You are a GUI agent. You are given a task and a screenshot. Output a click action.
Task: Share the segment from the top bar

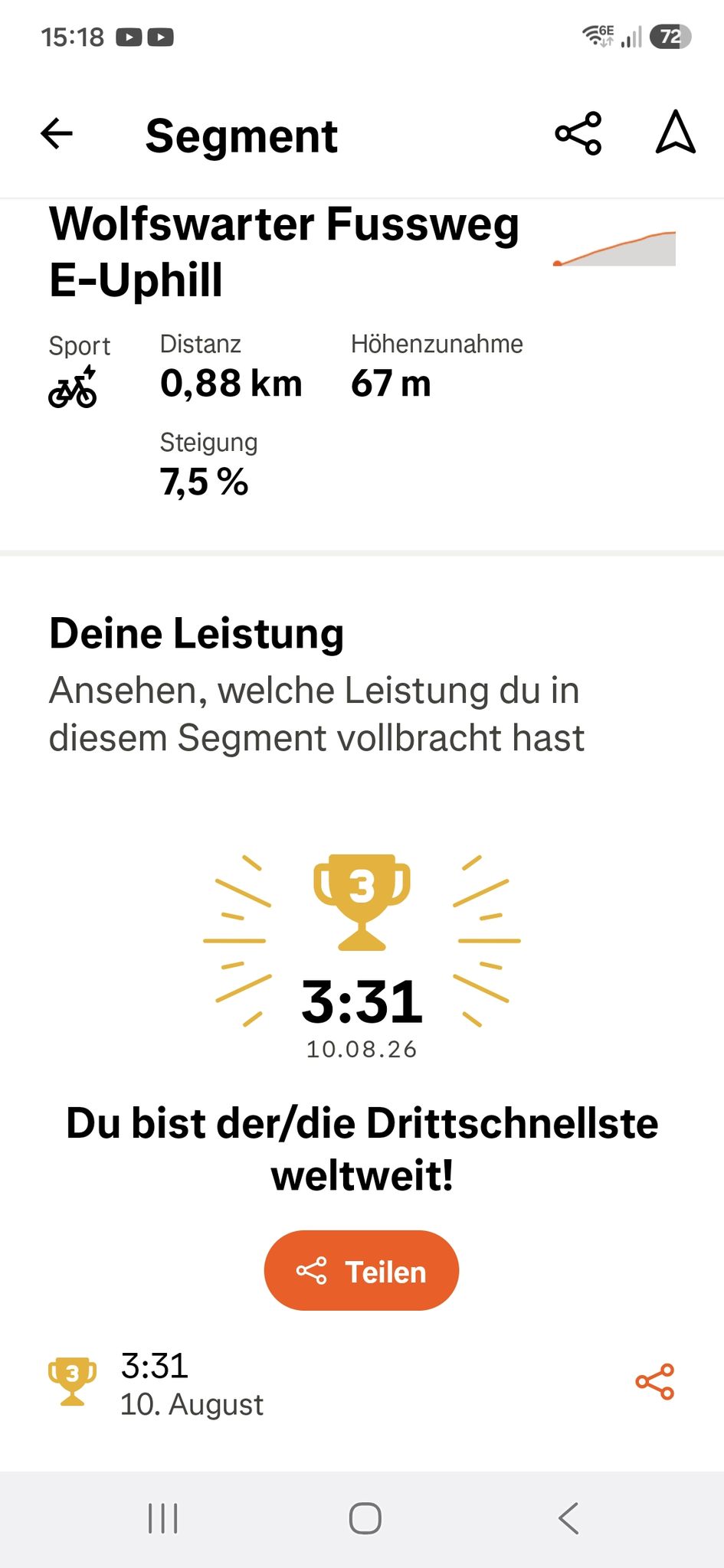[x=578, y=134]
